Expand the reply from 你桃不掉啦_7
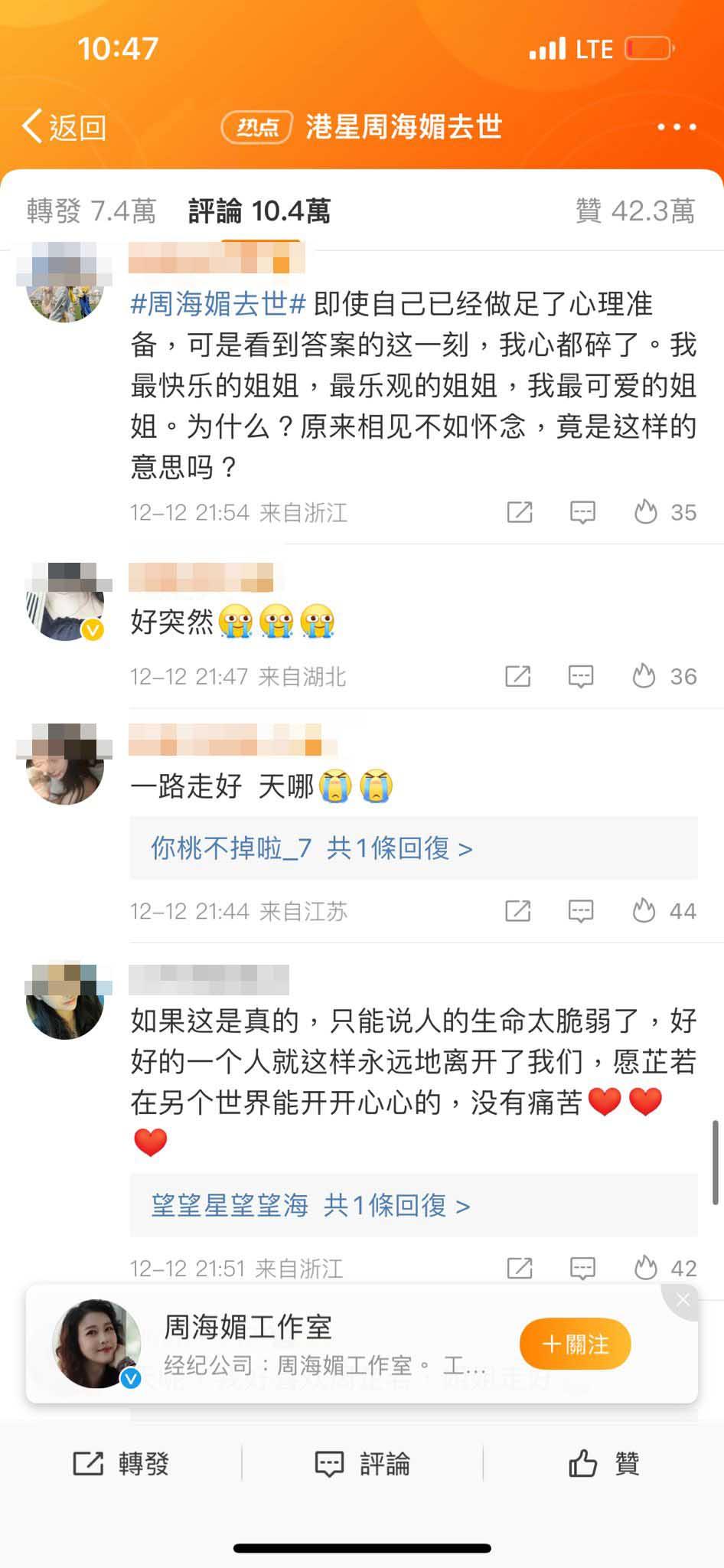The height and width of the screenshot is (1568, 724). 311,848
